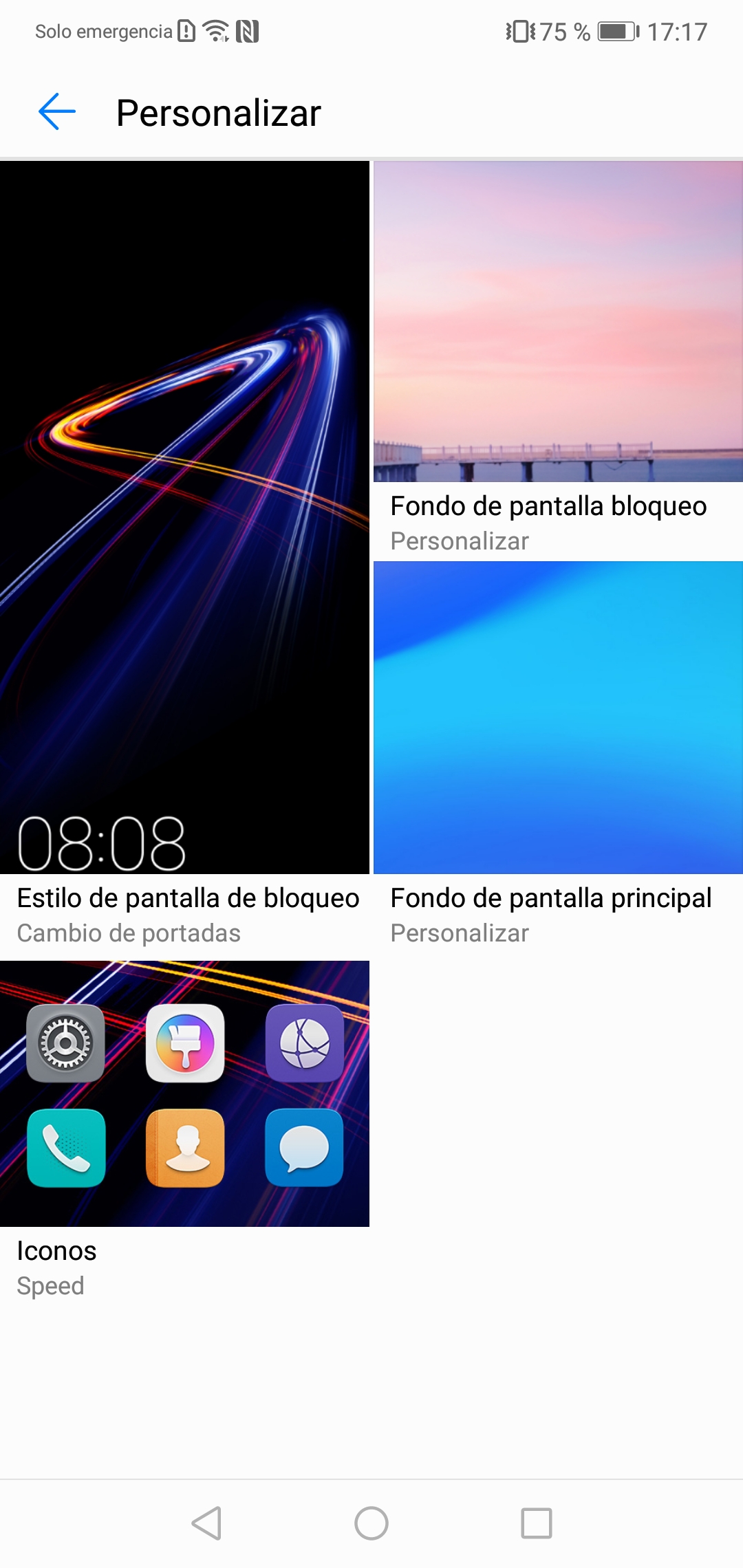Open Fondo de pantalla bloqueo
The image size is (743, 1568).
[x=558, y=359]
